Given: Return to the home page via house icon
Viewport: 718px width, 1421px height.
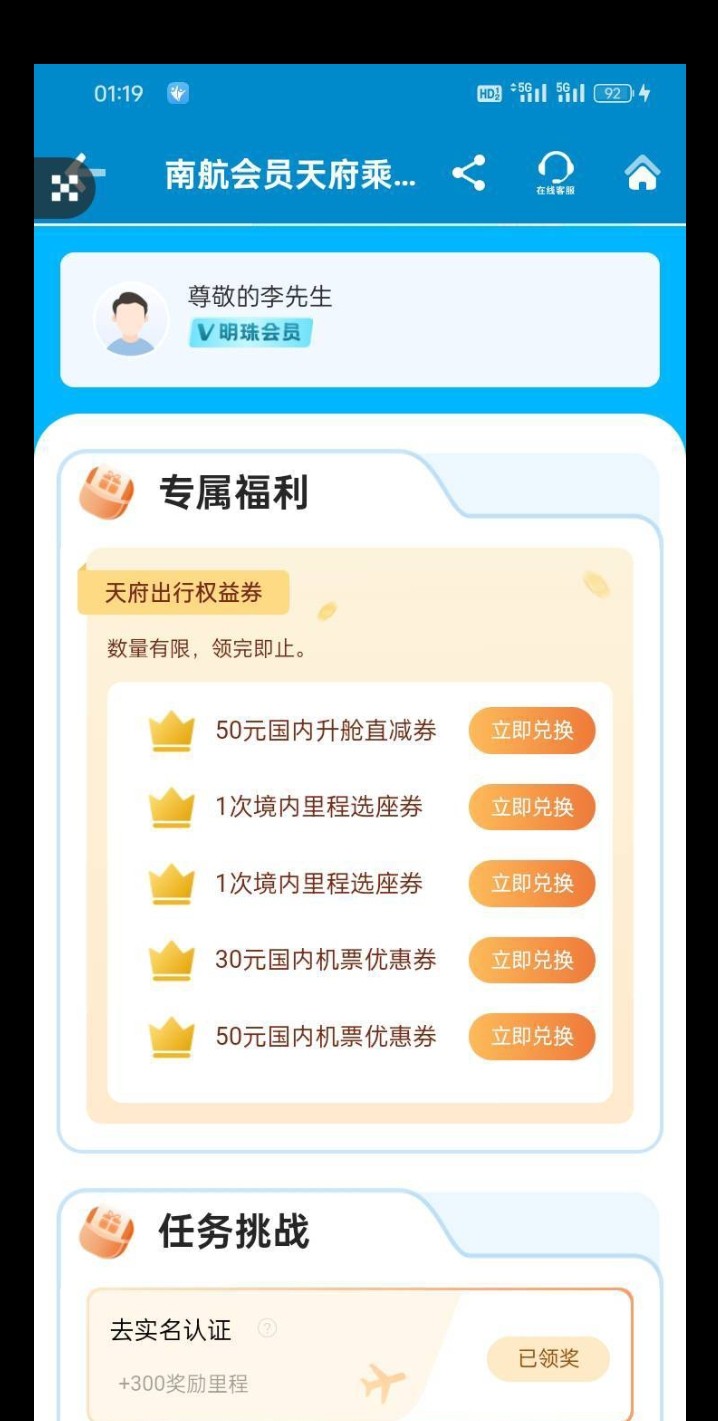Looking at the screenshot, I should click(642, 175).
